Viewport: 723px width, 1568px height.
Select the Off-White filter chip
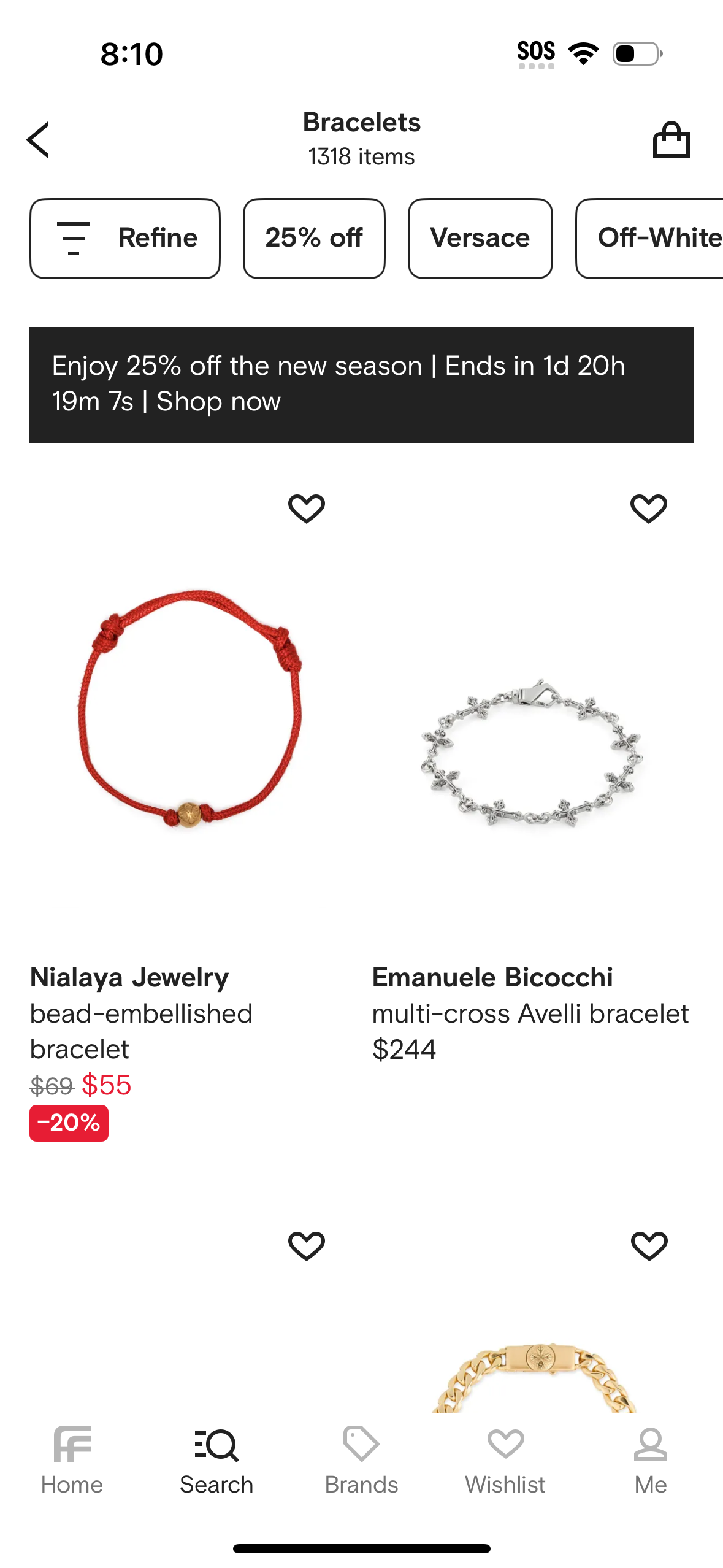click(652, 238)
